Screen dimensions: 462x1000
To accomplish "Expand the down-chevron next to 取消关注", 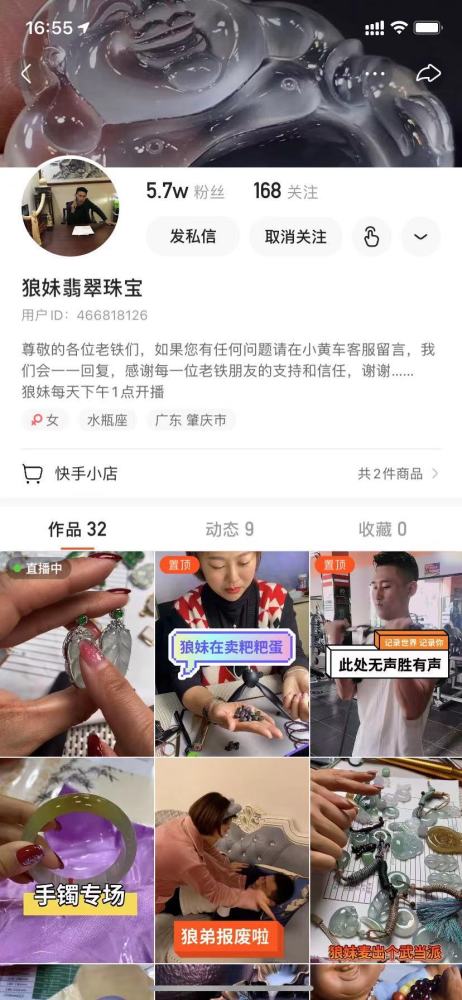I will click(421, 237).
